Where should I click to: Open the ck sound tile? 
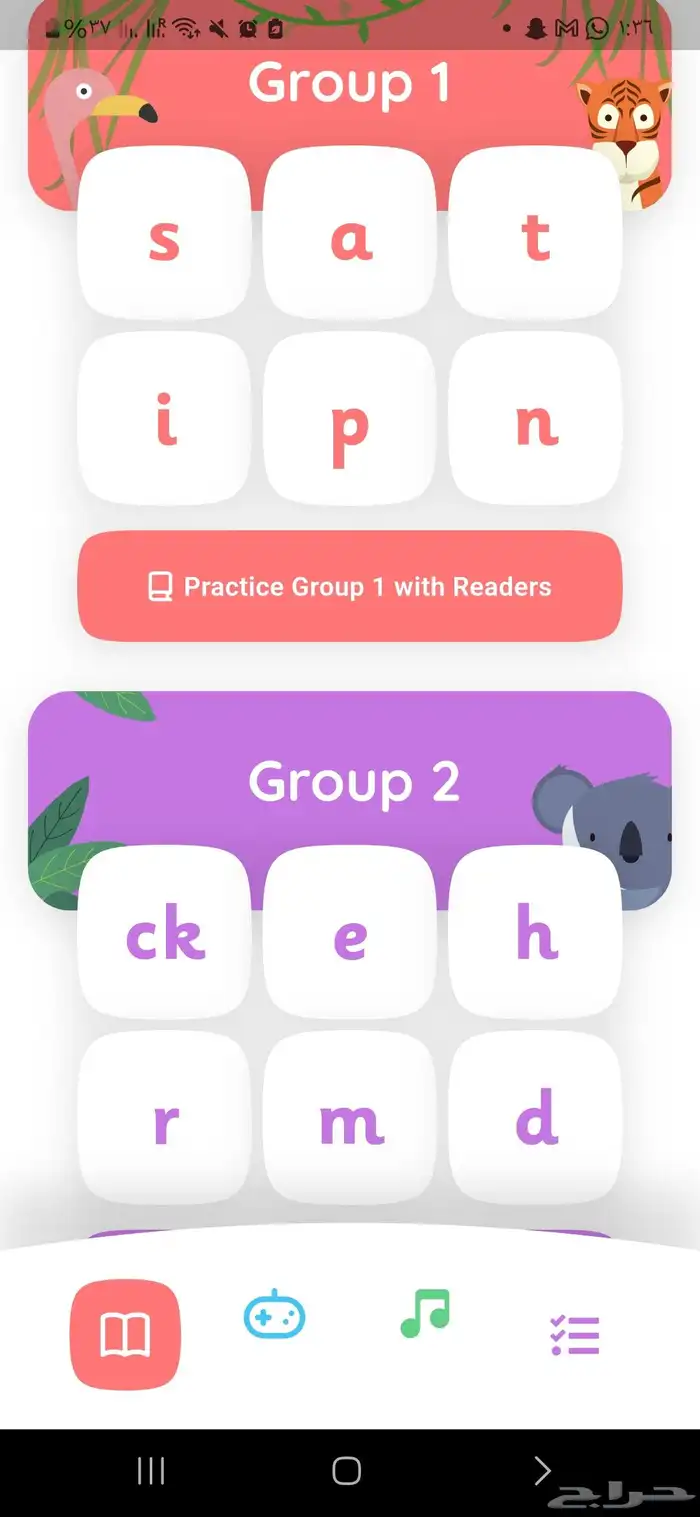click(x=164, y=934)
